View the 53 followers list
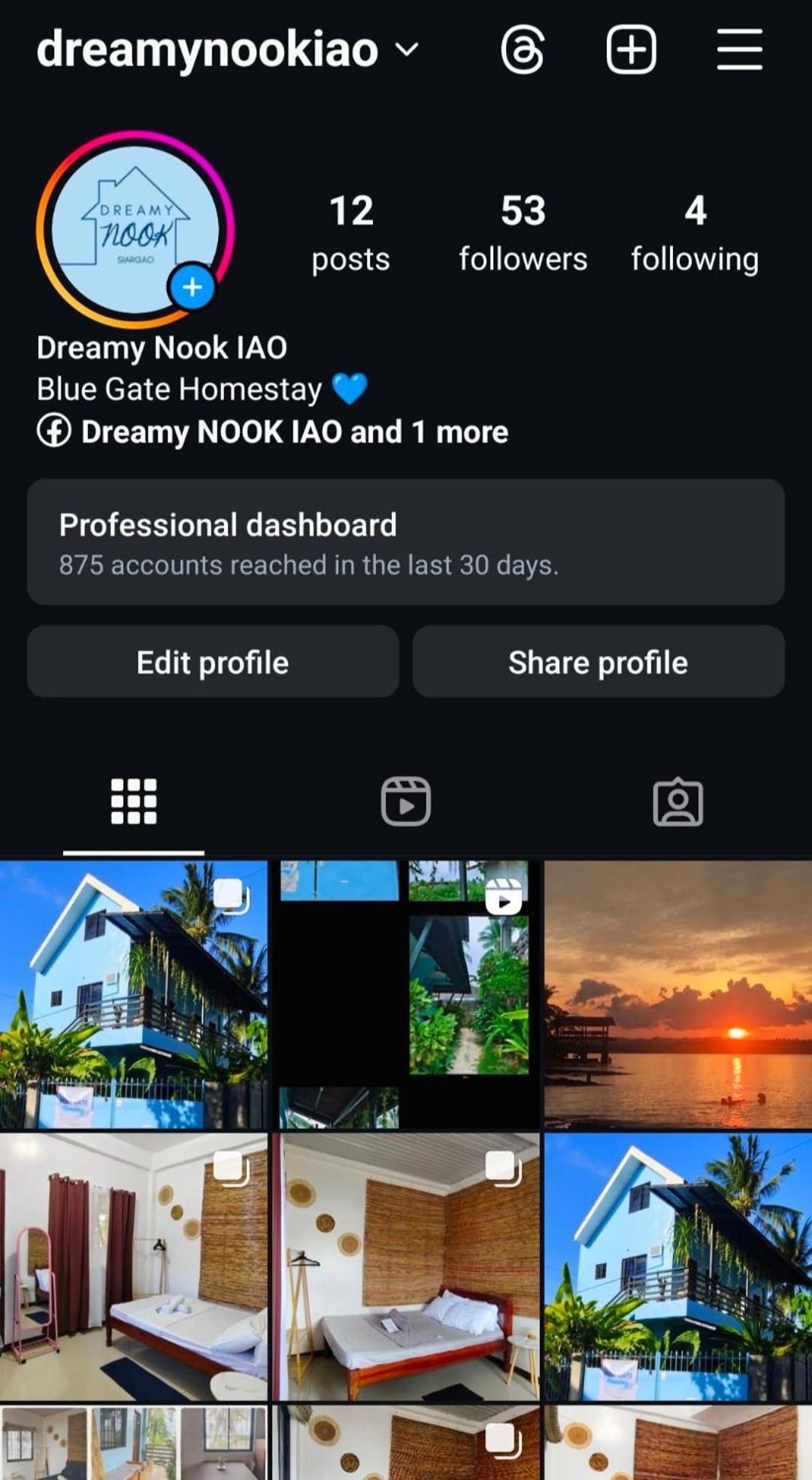812x1480 pixels. click(x=523, y=232)
